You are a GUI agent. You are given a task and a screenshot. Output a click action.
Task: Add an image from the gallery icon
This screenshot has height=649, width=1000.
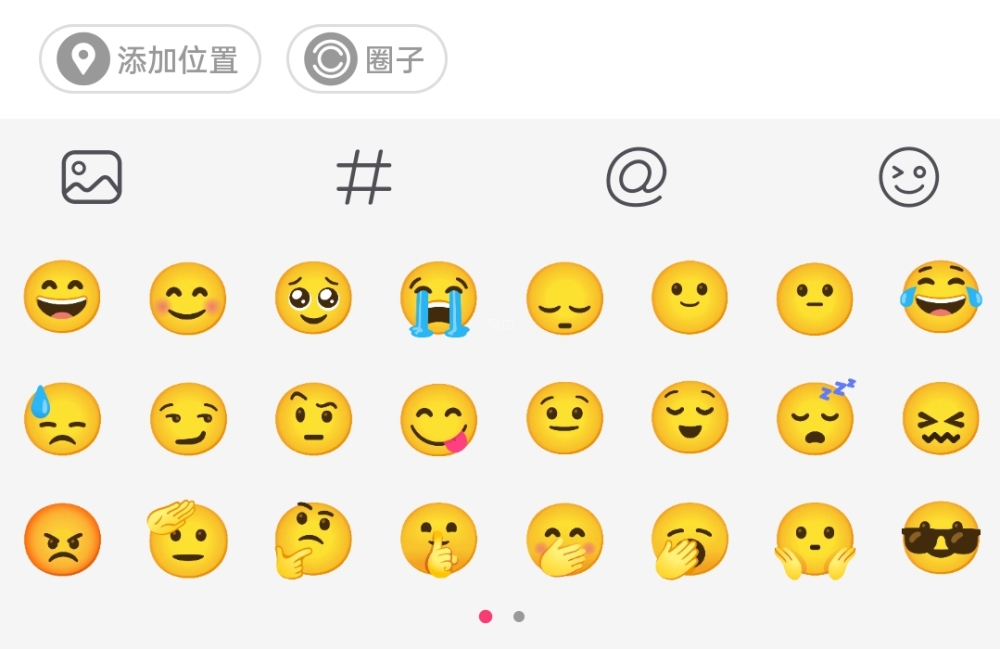[92, 177]
